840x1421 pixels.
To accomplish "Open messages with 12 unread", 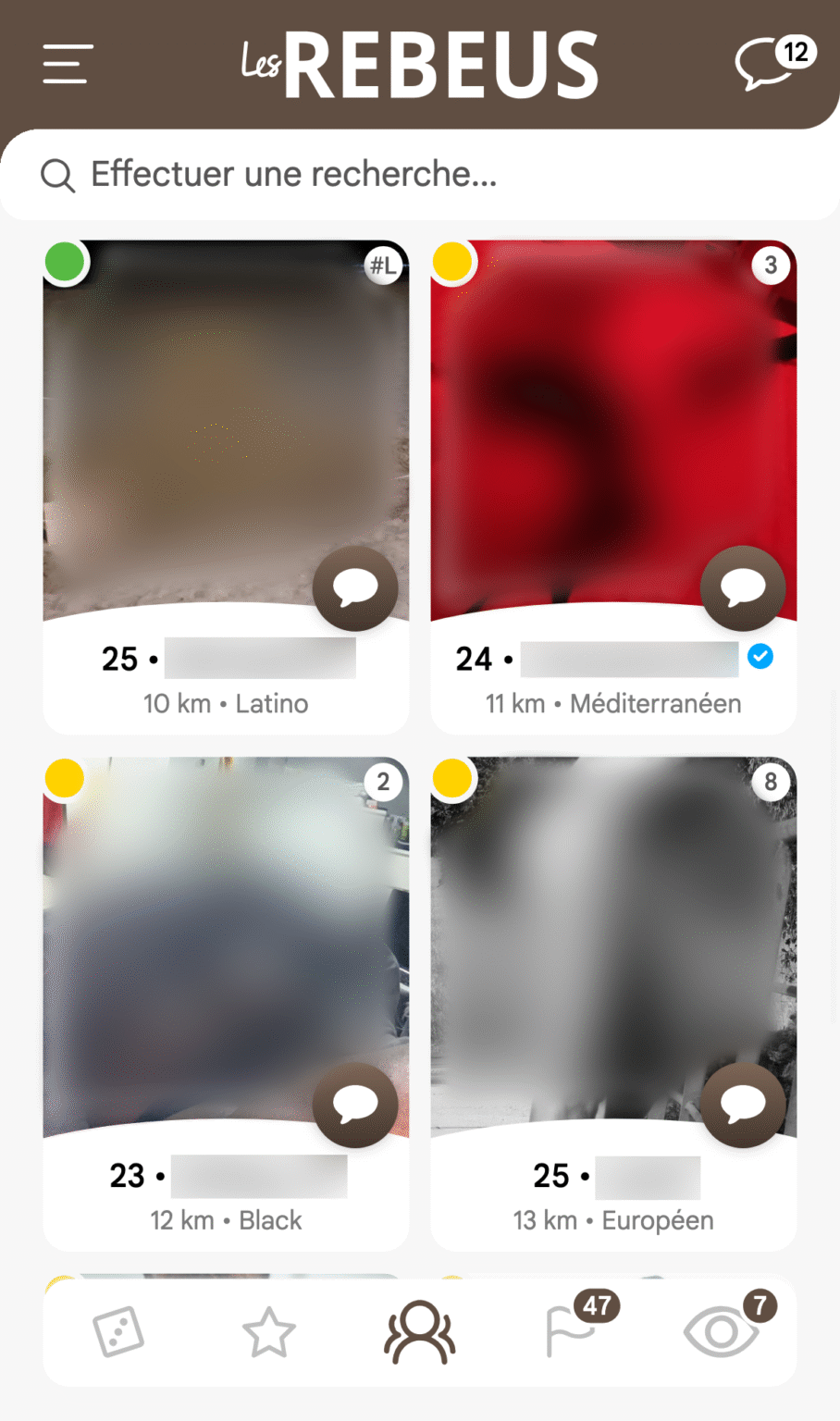I will pyautogui.click(x=768, y=63).
